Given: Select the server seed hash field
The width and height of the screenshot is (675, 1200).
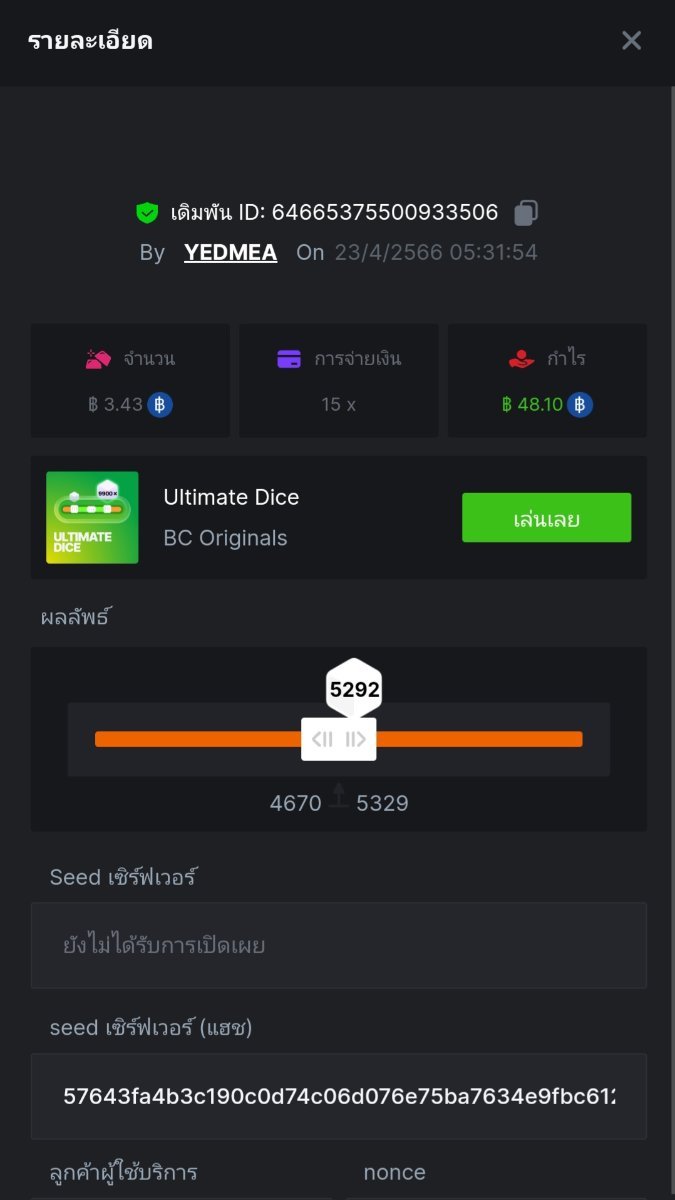Looking at the screenshot, I should [338, 1096].
